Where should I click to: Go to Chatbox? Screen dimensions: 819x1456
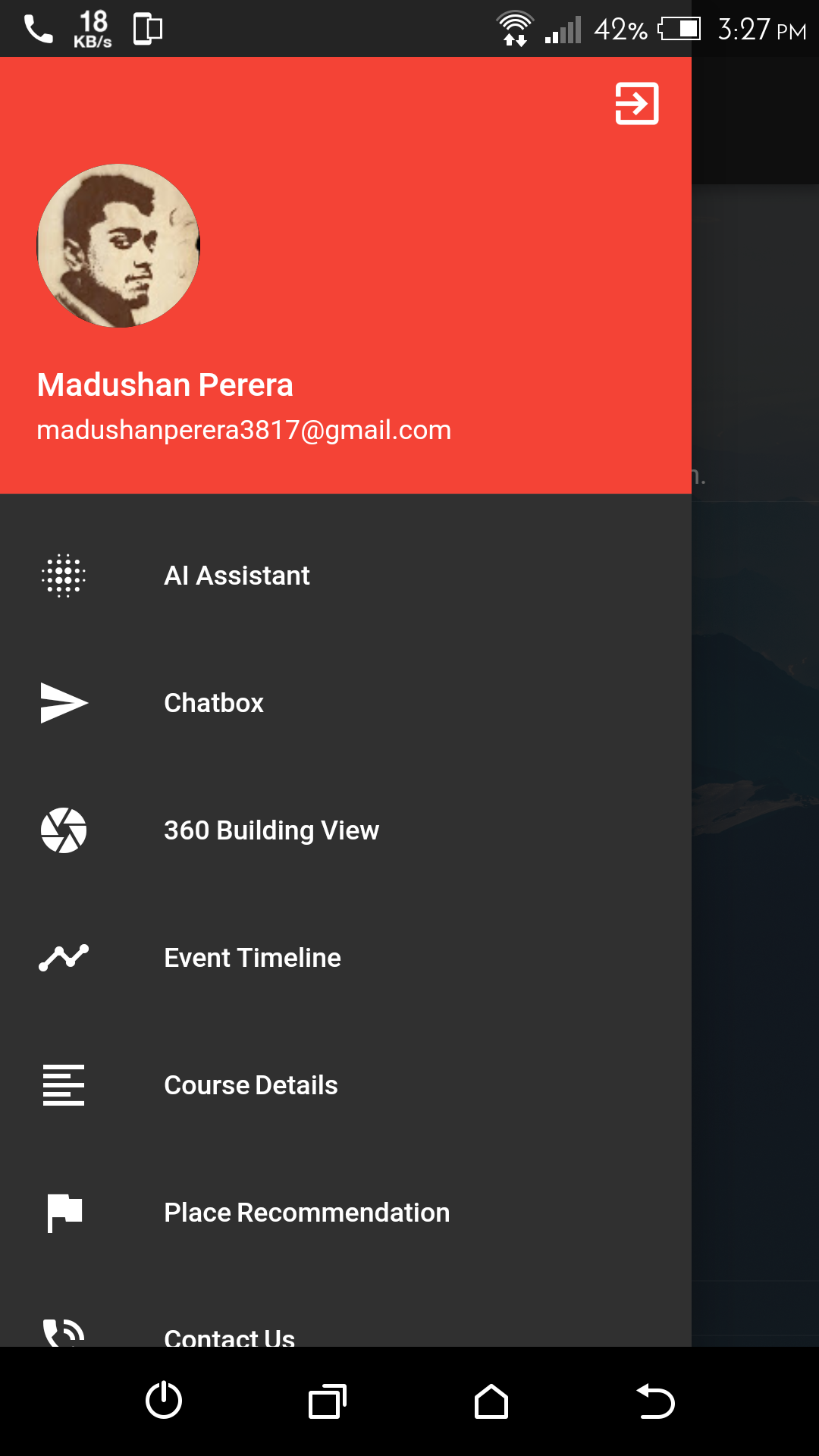(x=346, y=703)
